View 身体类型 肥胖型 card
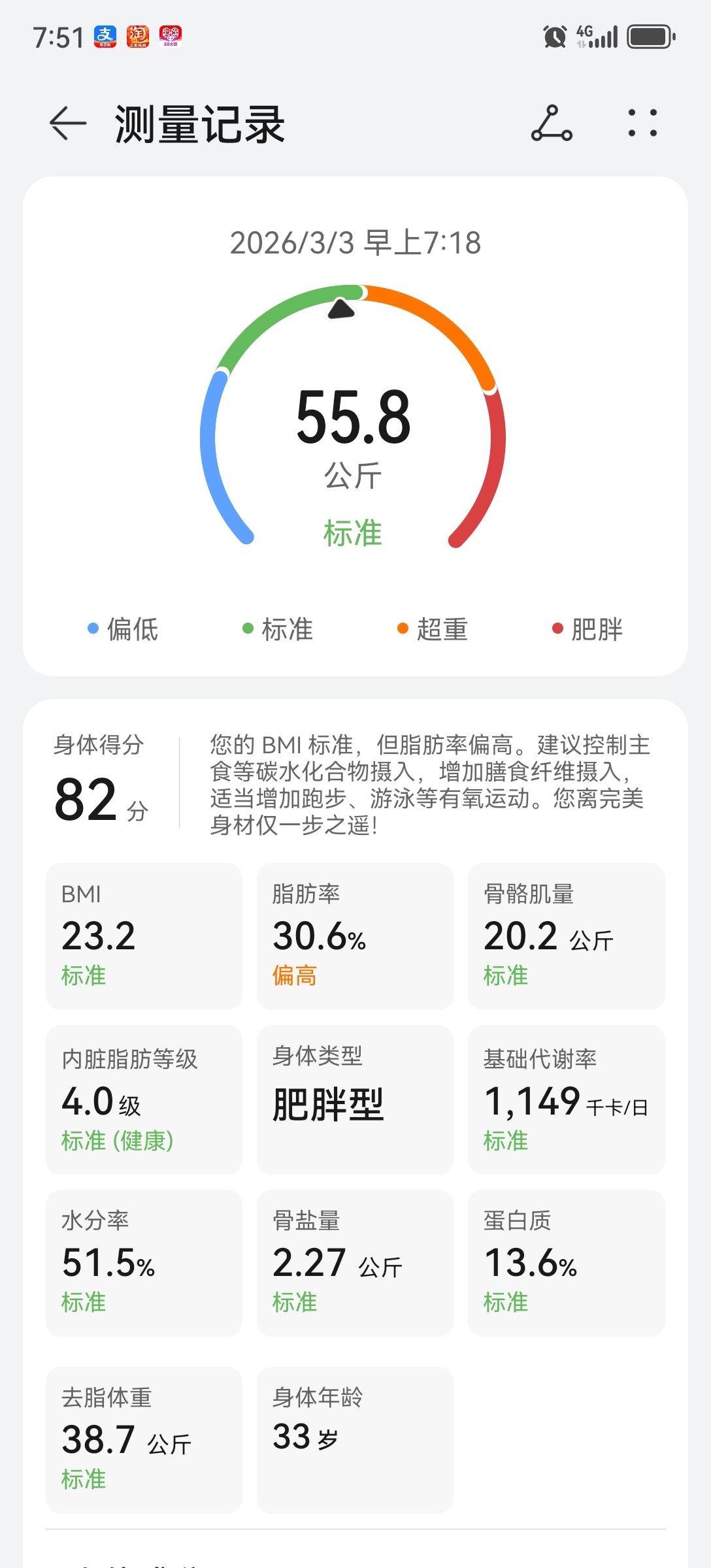Viewport: 711px width, 1568px height. 355,1099
